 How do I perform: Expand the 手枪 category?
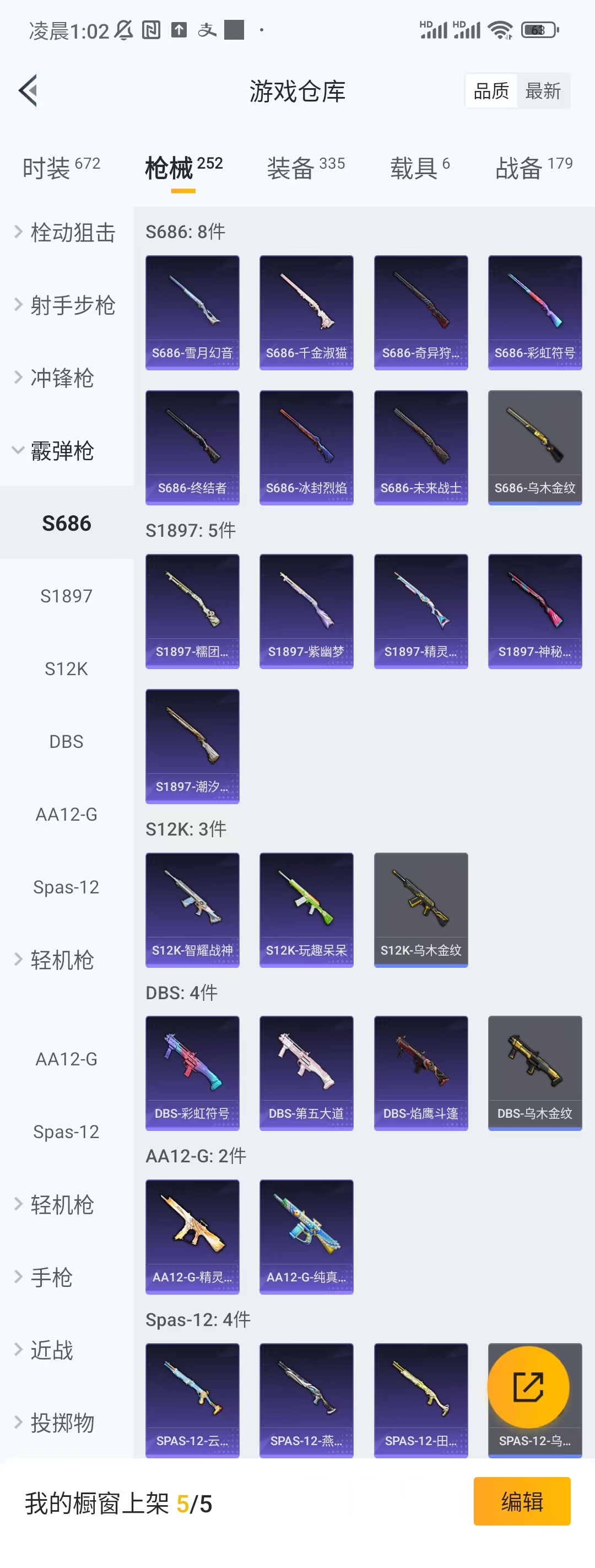click(x=52, y=1277)
